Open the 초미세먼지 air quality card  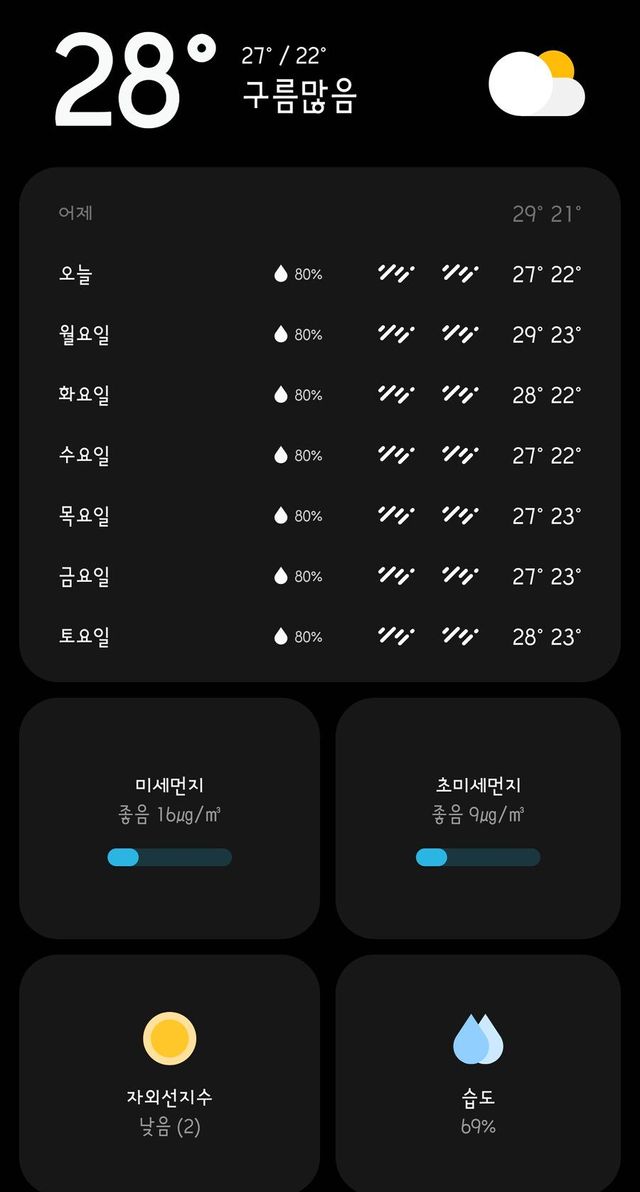[478, 818]
